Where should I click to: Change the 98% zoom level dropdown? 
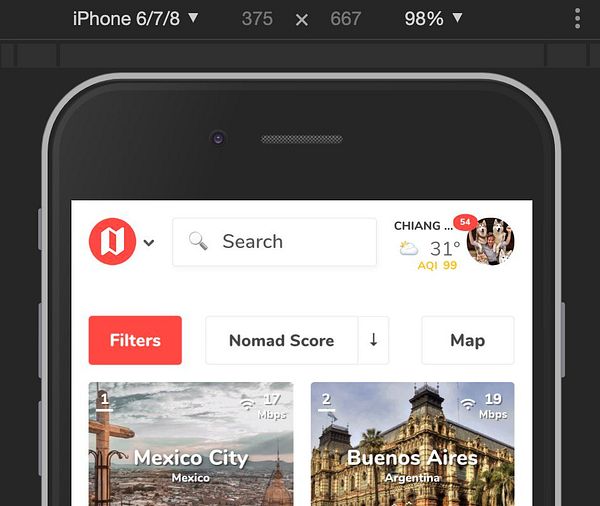tap(434, 18)
